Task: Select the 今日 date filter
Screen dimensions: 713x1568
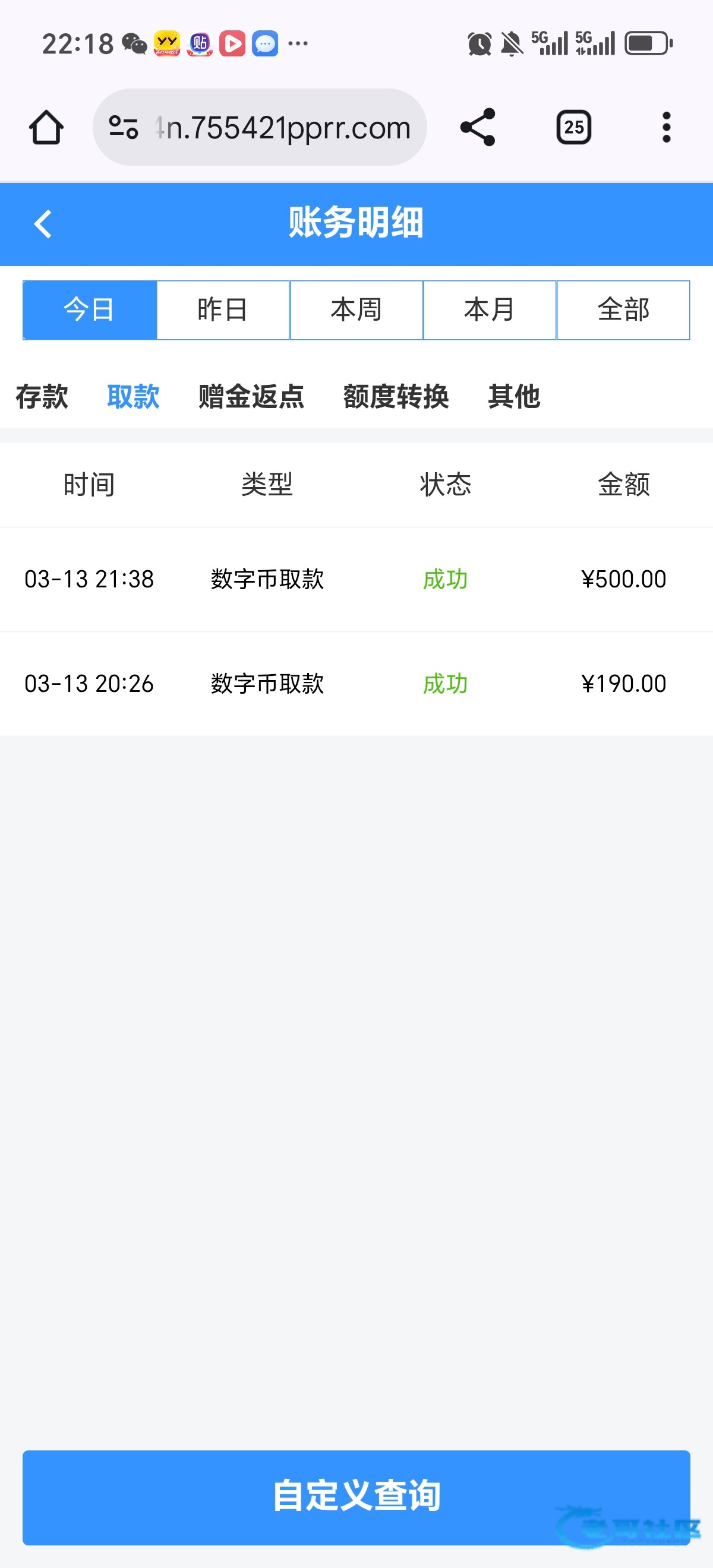Action: click(90, 310)
